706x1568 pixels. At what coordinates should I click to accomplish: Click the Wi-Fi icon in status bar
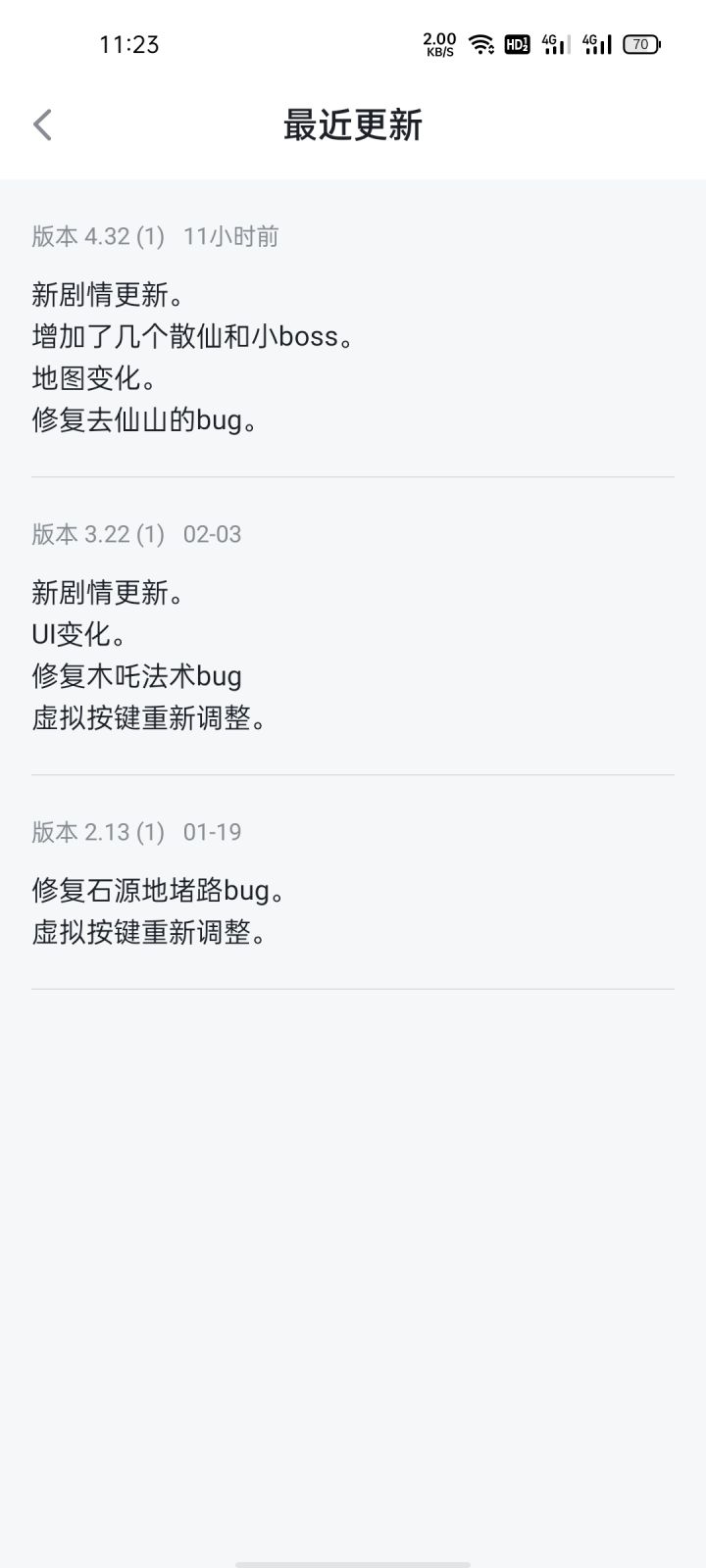[479, 43]
